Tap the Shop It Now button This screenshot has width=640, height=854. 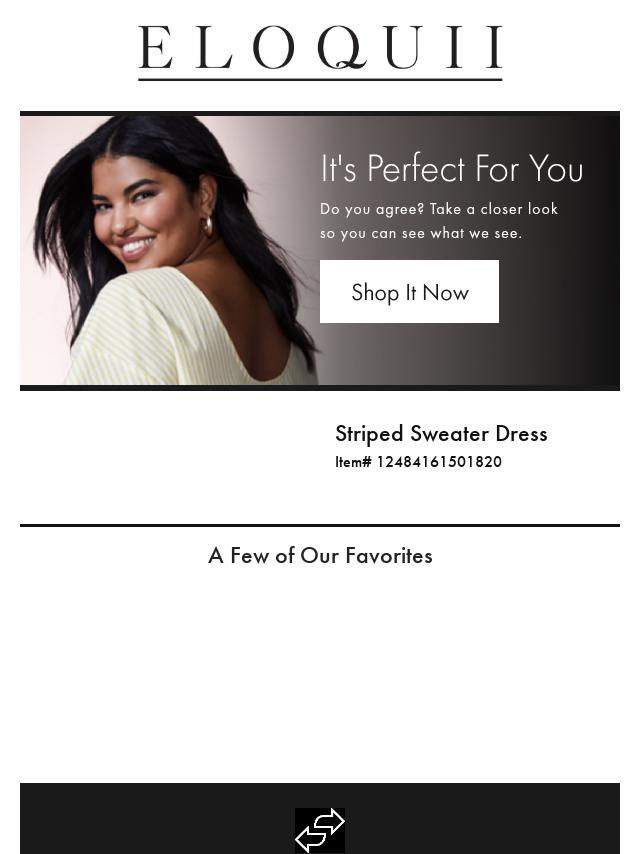click(x=409, y=292)
